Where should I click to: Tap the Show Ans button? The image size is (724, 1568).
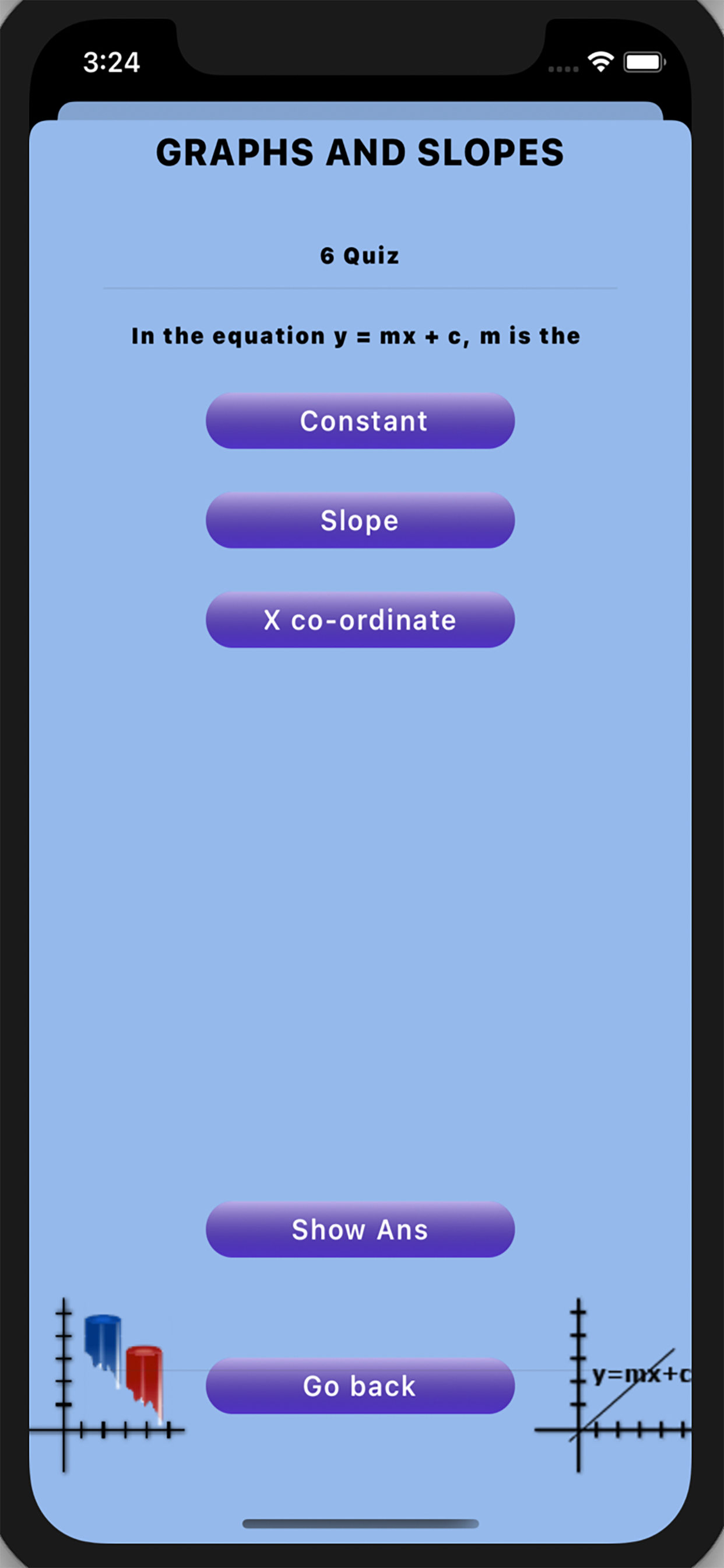360,1229
